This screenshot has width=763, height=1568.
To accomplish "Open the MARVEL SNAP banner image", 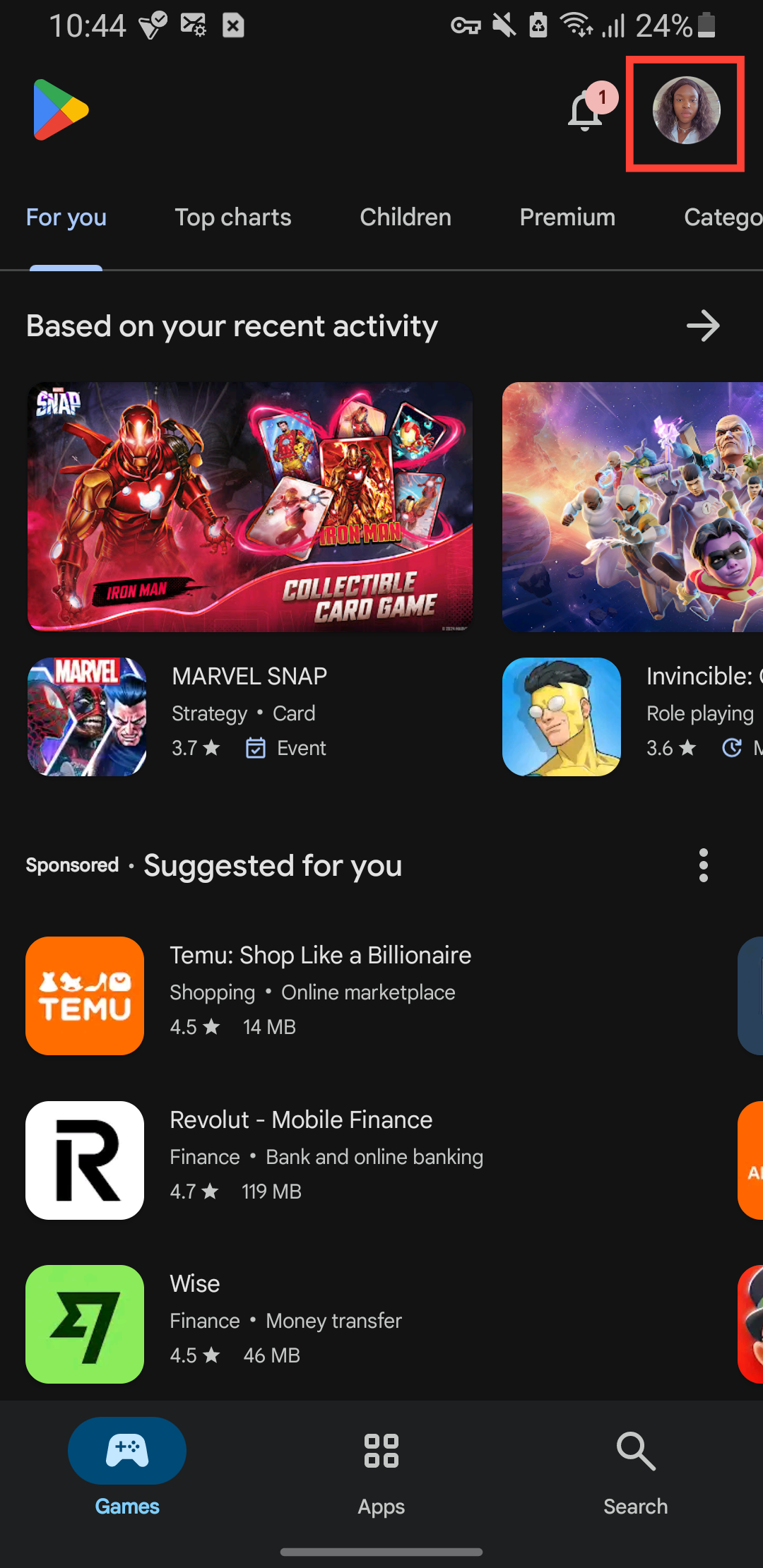I will pyautogui.click(x=250, y=506).
